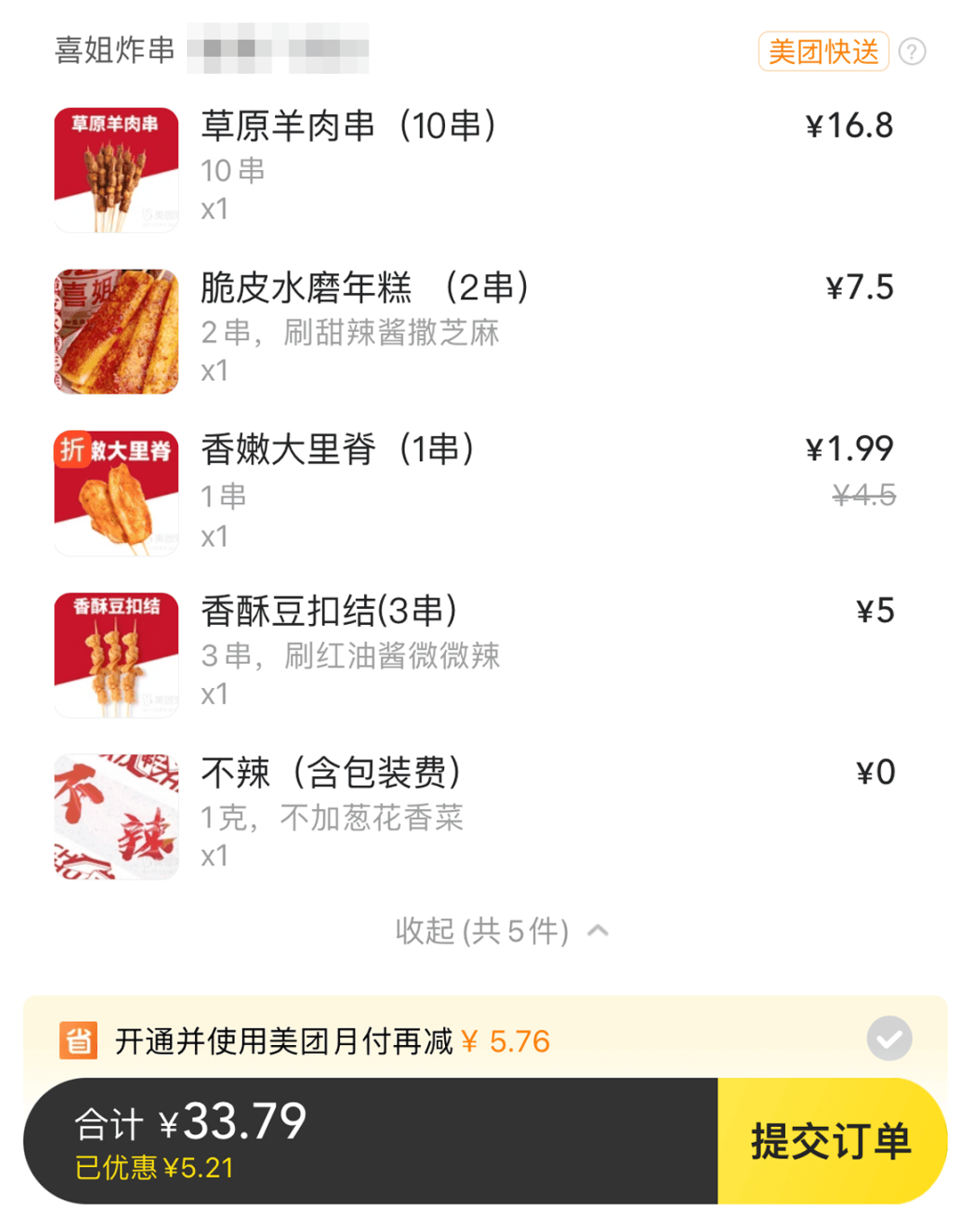Check the 美团月付 discount option
This screenshot has width=971, height=1232.
888,1039
